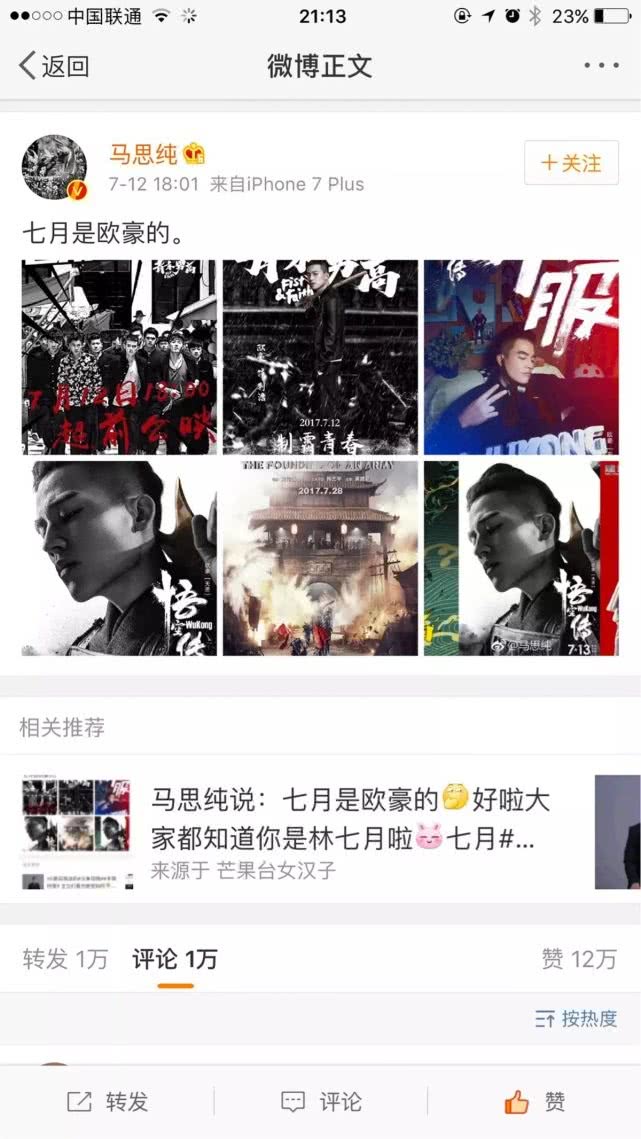This screenshot has height=1139, width=641.
Task: Go back with the 返回 button
Action: point(55,67)
